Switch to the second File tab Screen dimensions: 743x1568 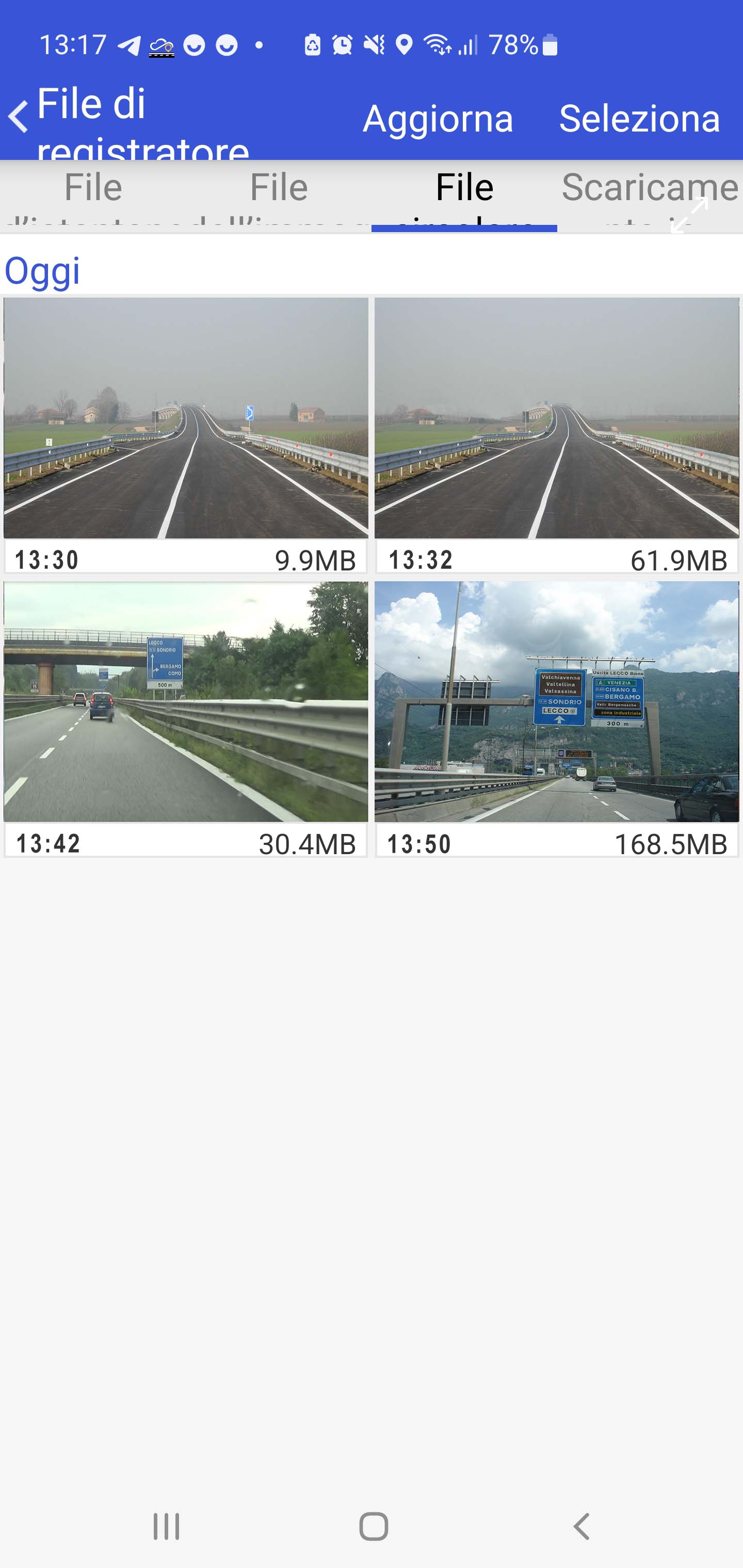click(279, 195)
